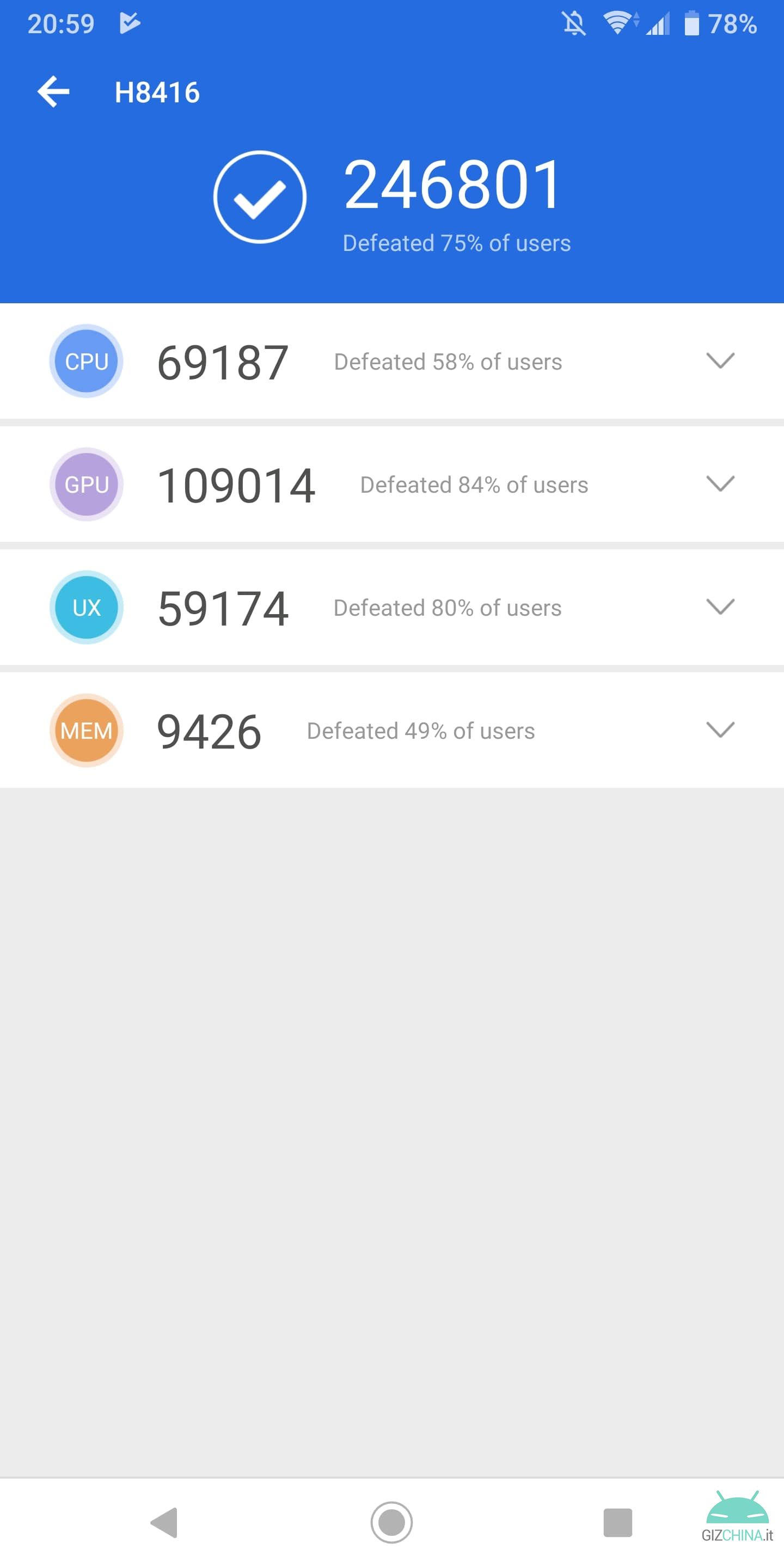The image size is (784, 1568).
Task: Expand the MEM score details
Action: tap(720, 729)
